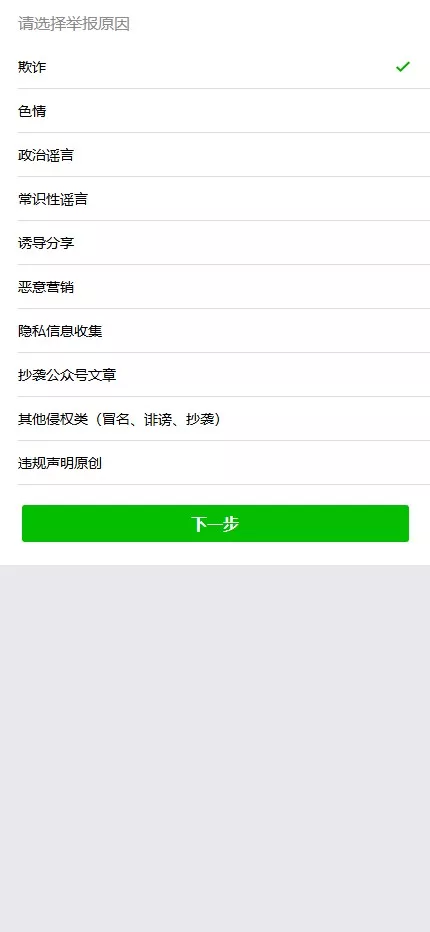The height and width of the screenshot is (932, 430).
Task: Tap the 隐私信息收集 option
Action: [215, 331]
